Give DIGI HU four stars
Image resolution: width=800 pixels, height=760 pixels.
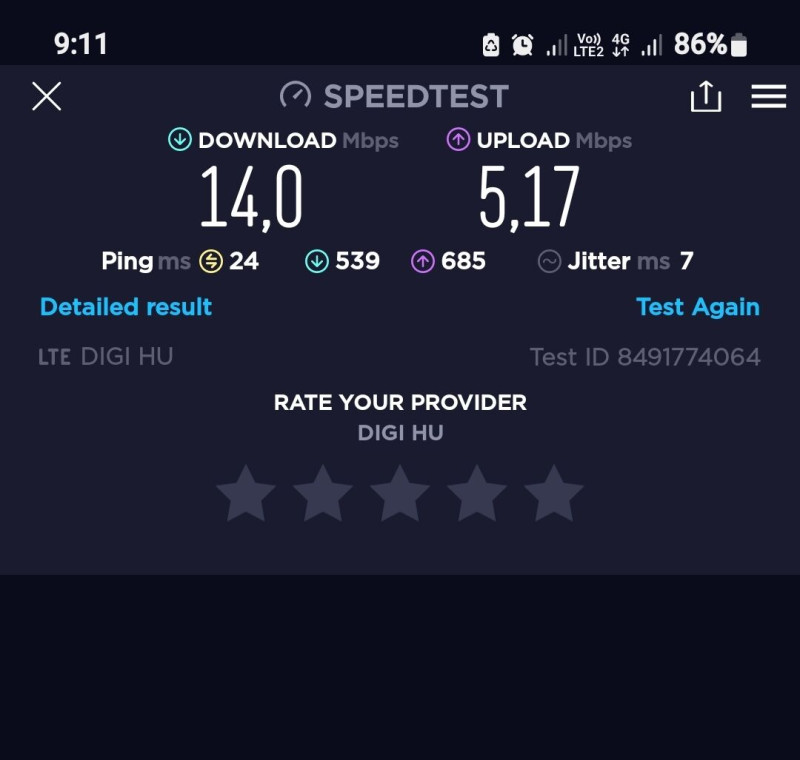(x=477, y=494)
